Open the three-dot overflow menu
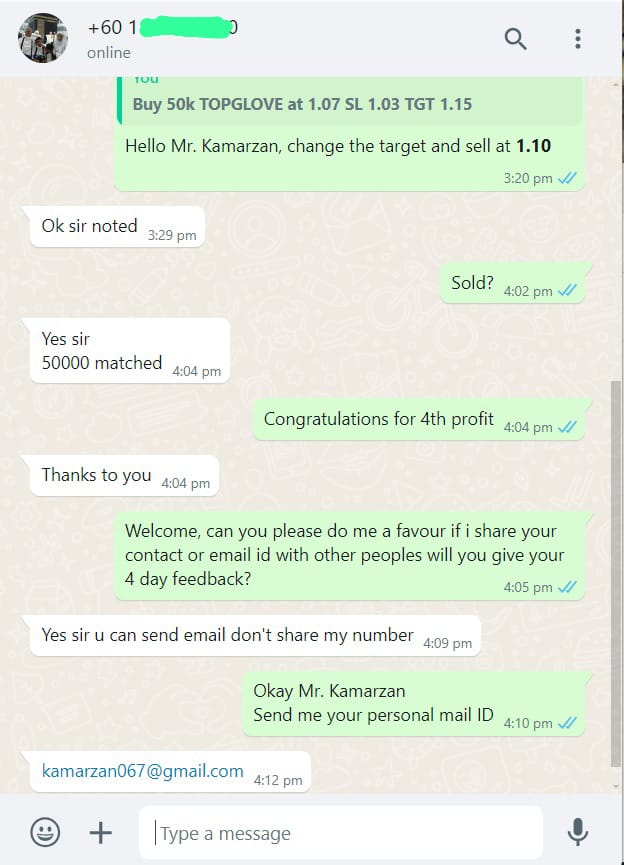This screenshot has width=624, height=865. click(x=577, y=39)
